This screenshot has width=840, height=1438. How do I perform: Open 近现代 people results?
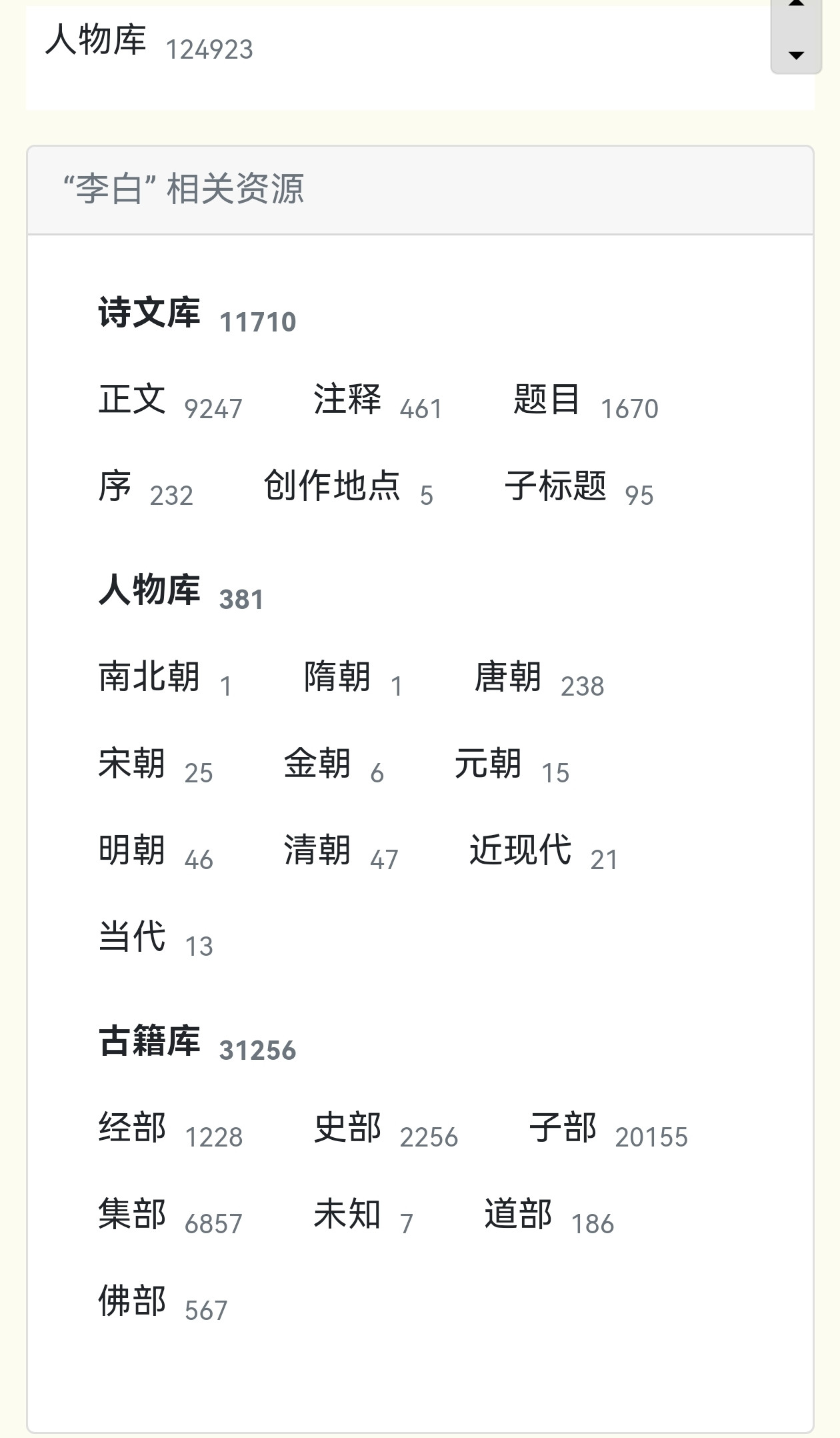point(520,851)
